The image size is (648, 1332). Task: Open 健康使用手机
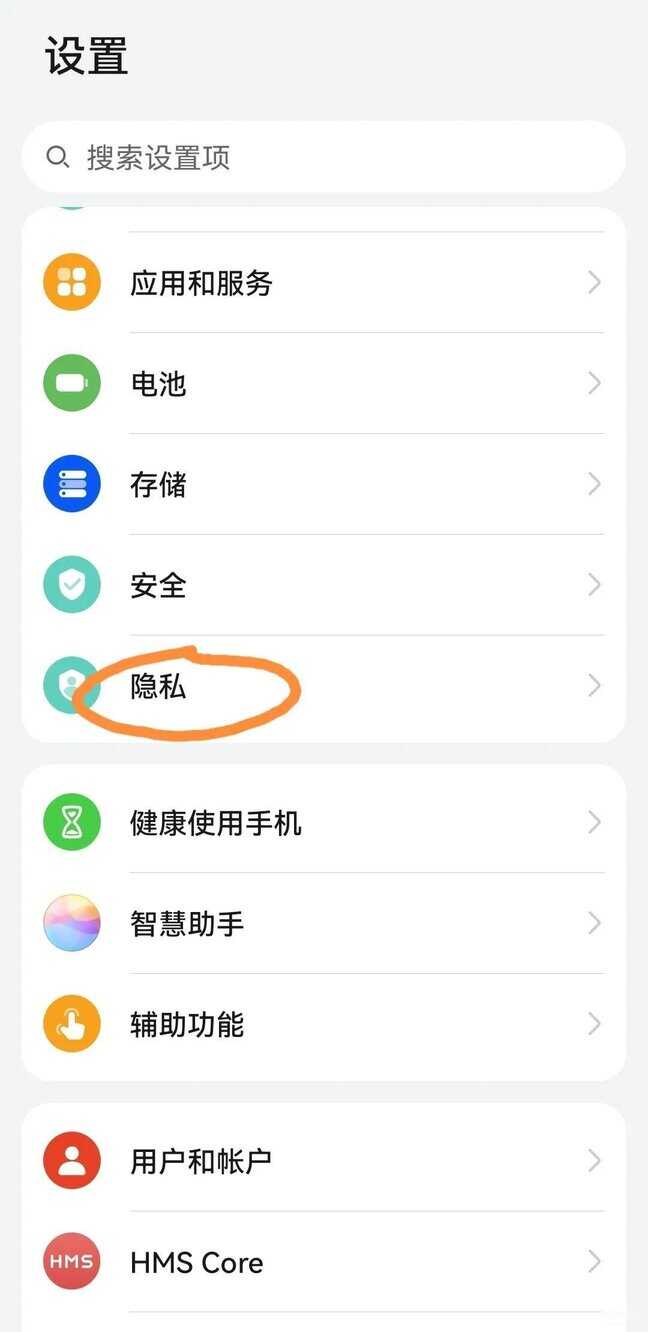(x=324, y=823)
